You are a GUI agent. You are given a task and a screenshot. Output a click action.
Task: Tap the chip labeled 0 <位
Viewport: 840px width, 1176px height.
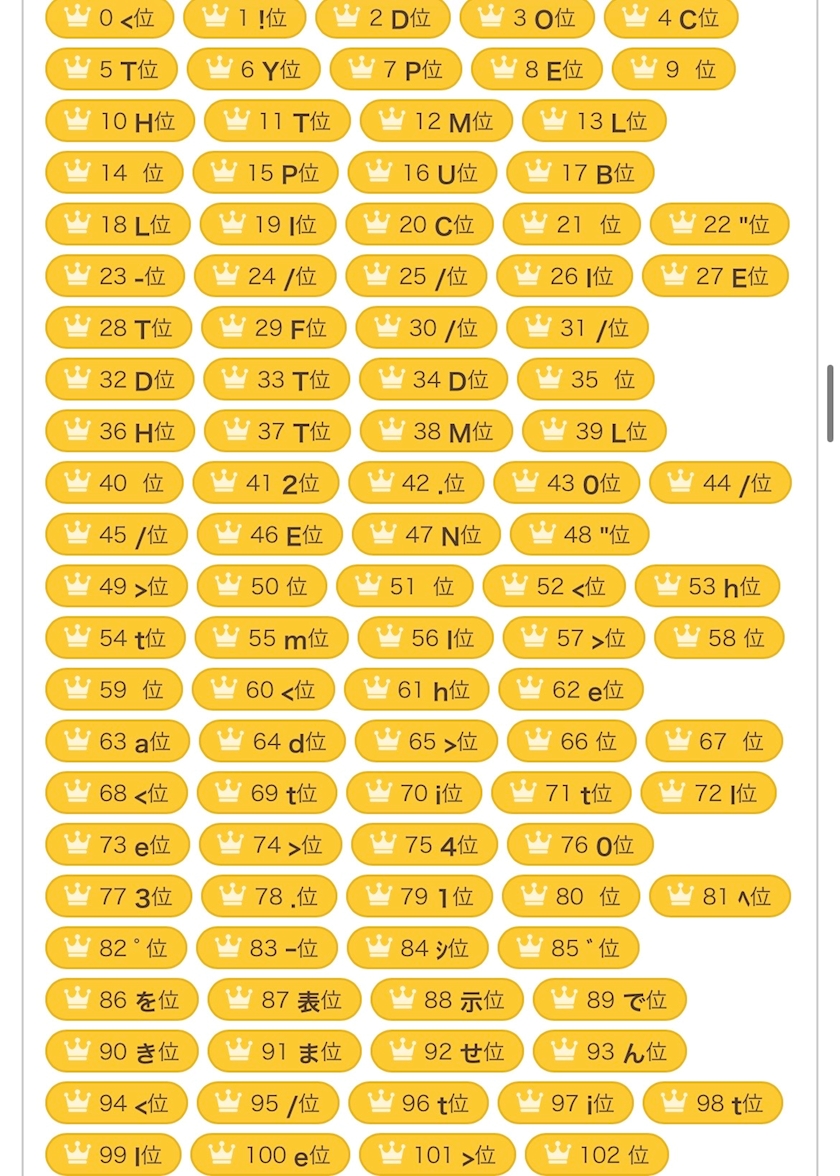tap(110, 17)
